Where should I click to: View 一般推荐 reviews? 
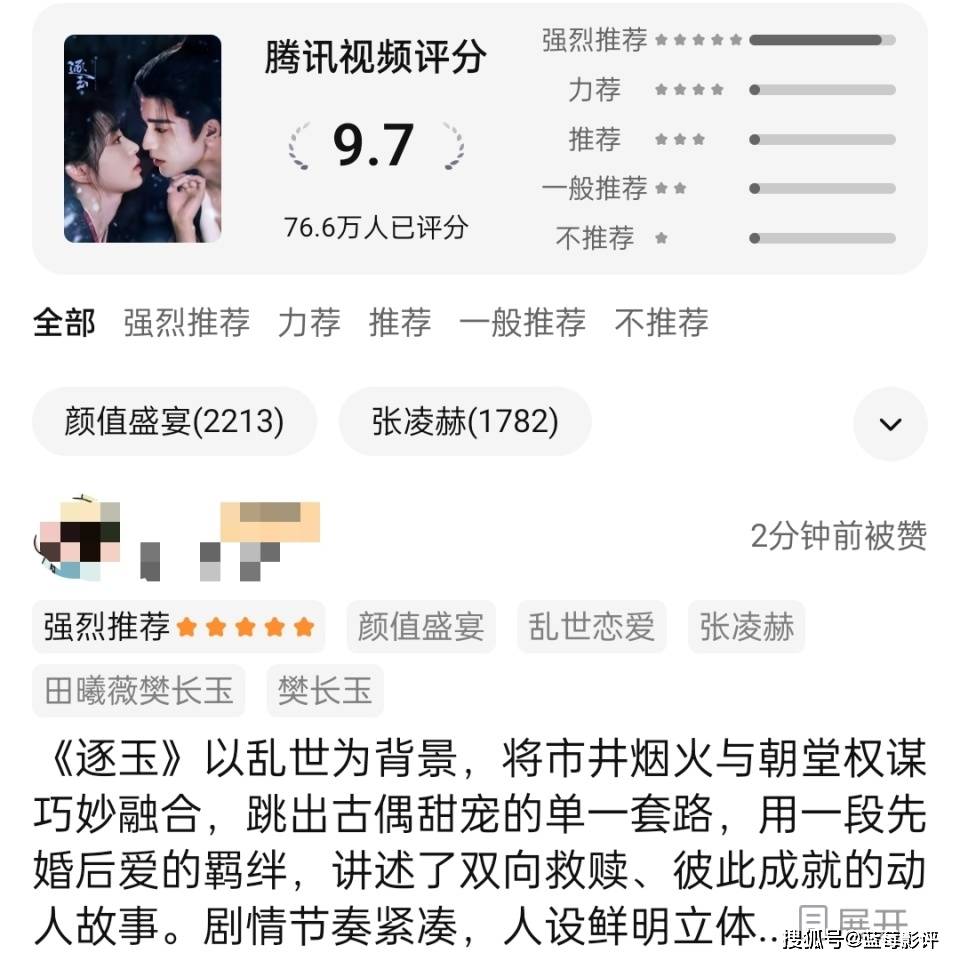(x=522, y=323)
